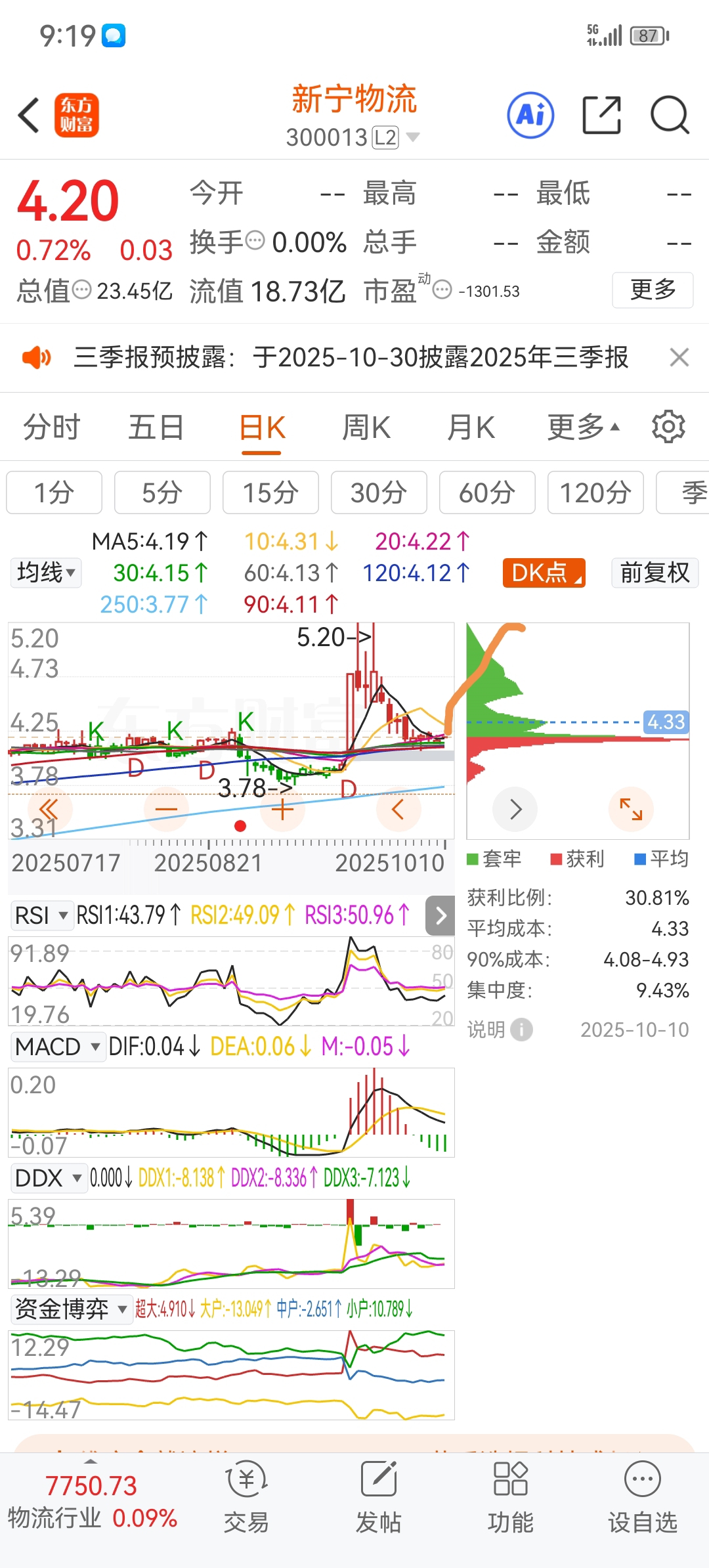Select the 月K chart tab
The width and height of the screenshot is (709, 1568).
click(471, 427)
